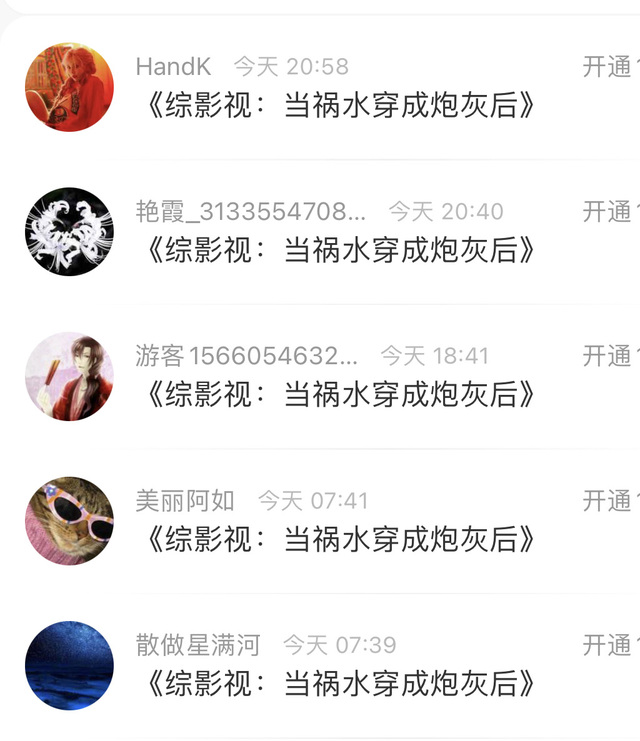Open 游客1566054632's profile picture
Viewport: 640px width, 741px height.
(69, 377)
